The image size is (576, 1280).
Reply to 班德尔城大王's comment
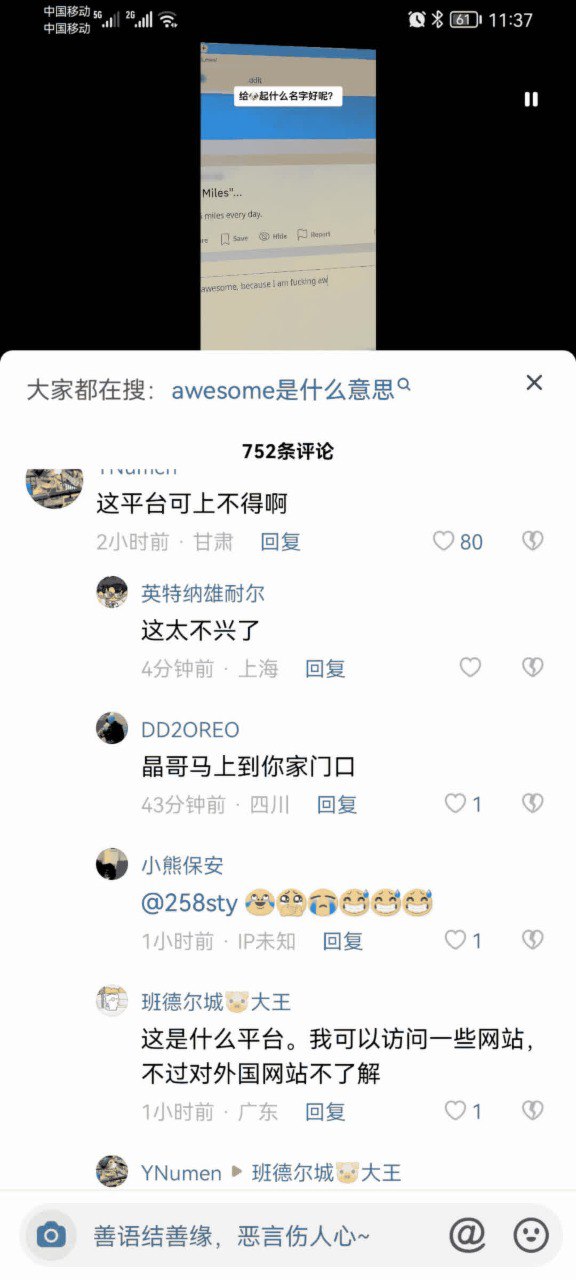[325, 1111]
